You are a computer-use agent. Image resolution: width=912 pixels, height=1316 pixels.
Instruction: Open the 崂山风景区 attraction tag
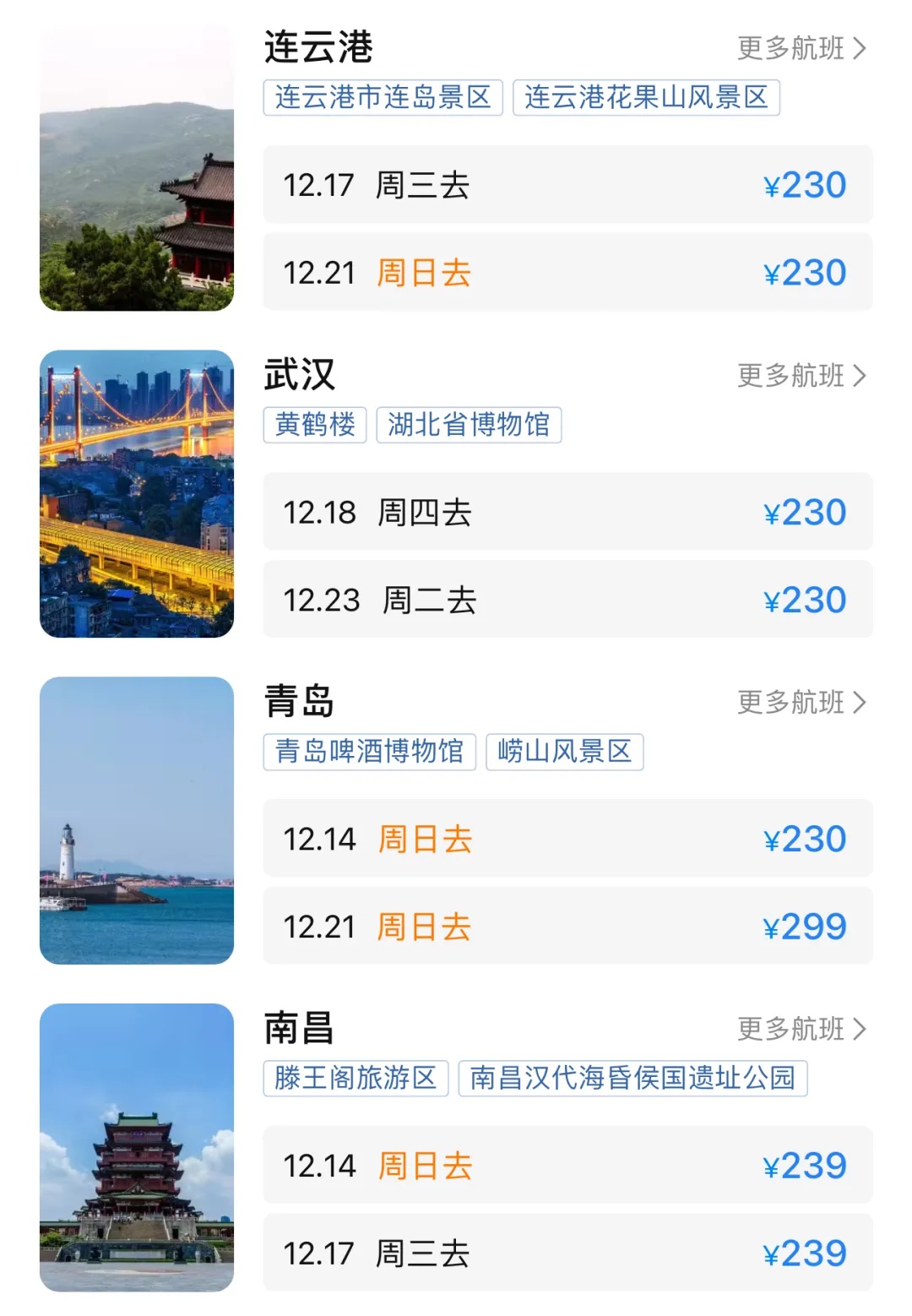point(566,751)
